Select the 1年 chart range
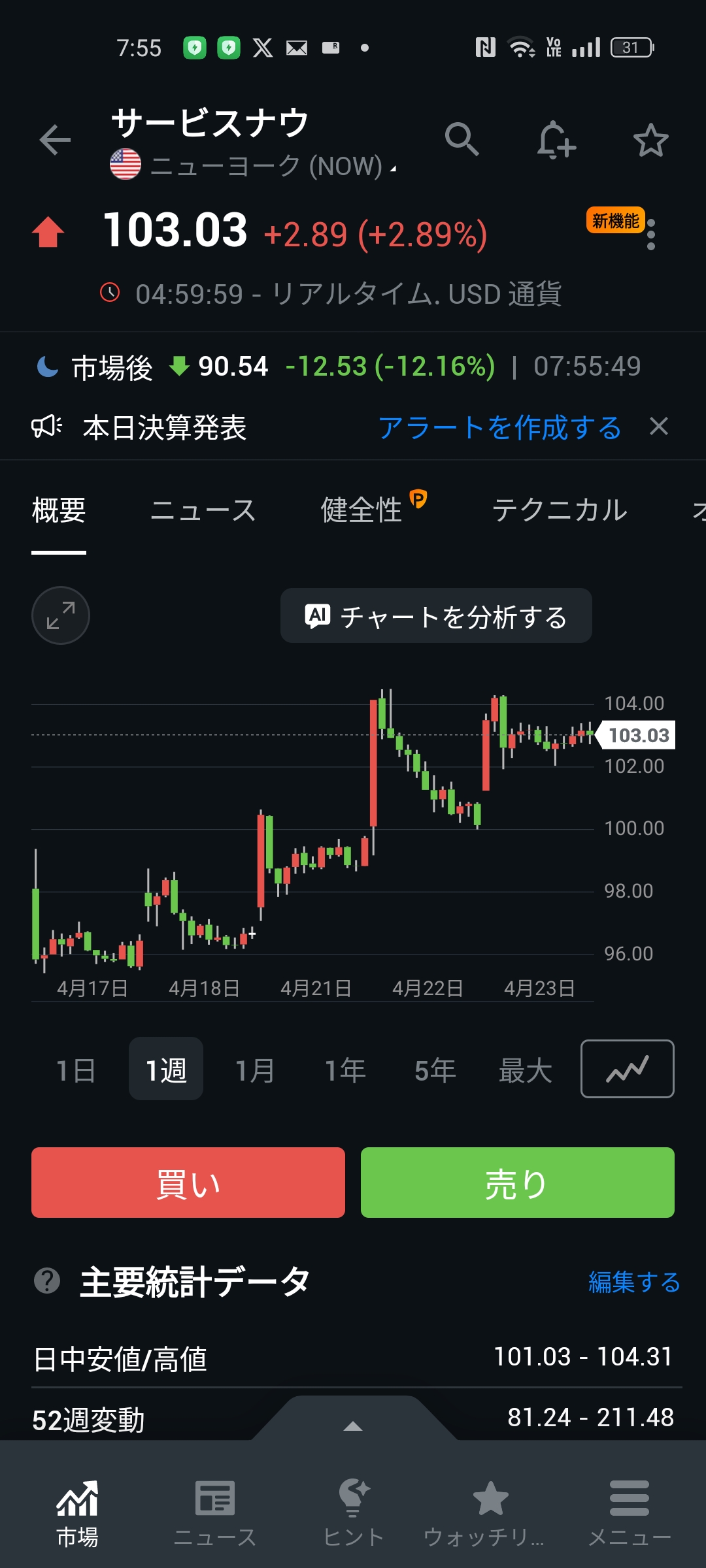The width and height of the screenshot is (706, 1568). pos(345,1070)
